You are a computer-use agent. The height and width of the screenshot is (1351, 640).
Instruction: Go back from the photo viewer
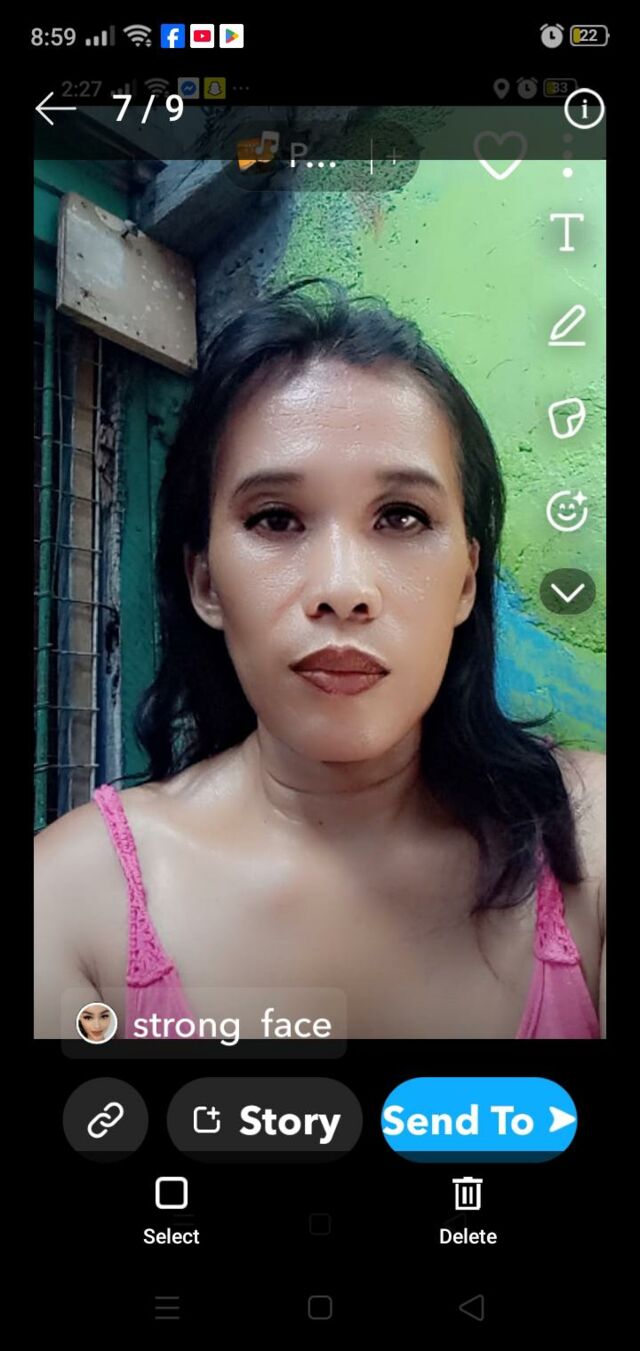point(55,108)
